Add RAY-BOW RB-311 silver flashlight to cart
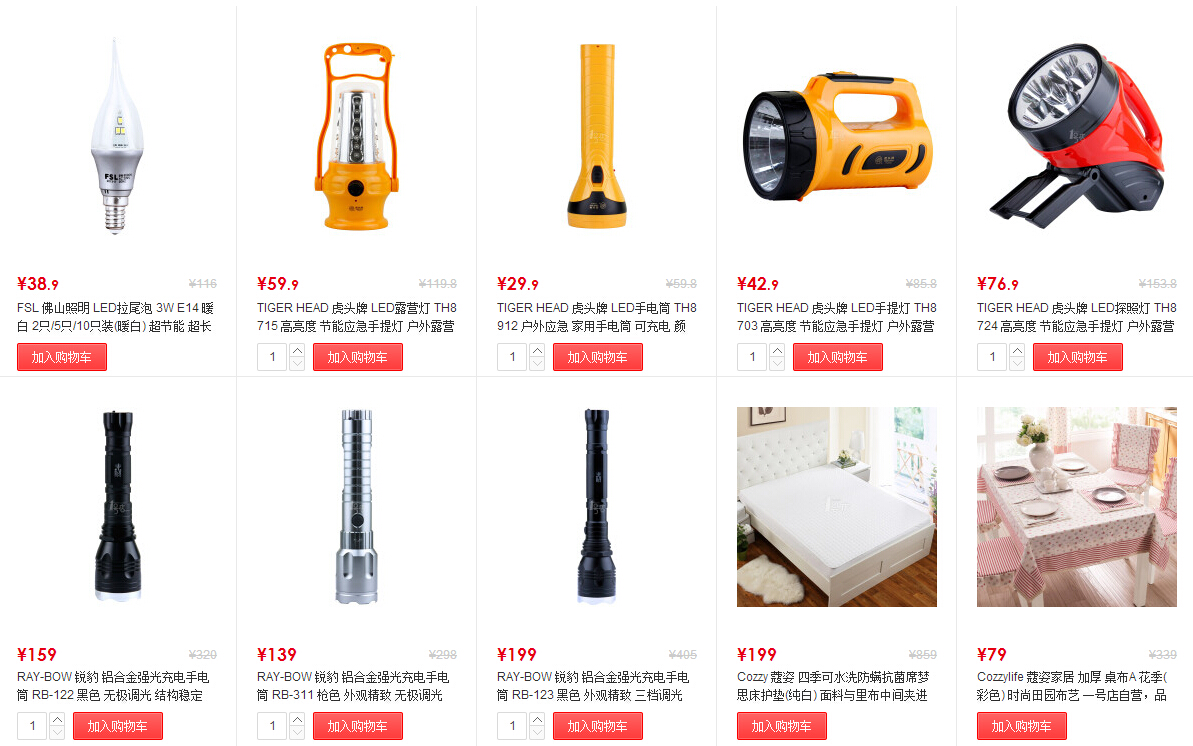The height and width of the screenshot is (746, 1193). point(357,726)
